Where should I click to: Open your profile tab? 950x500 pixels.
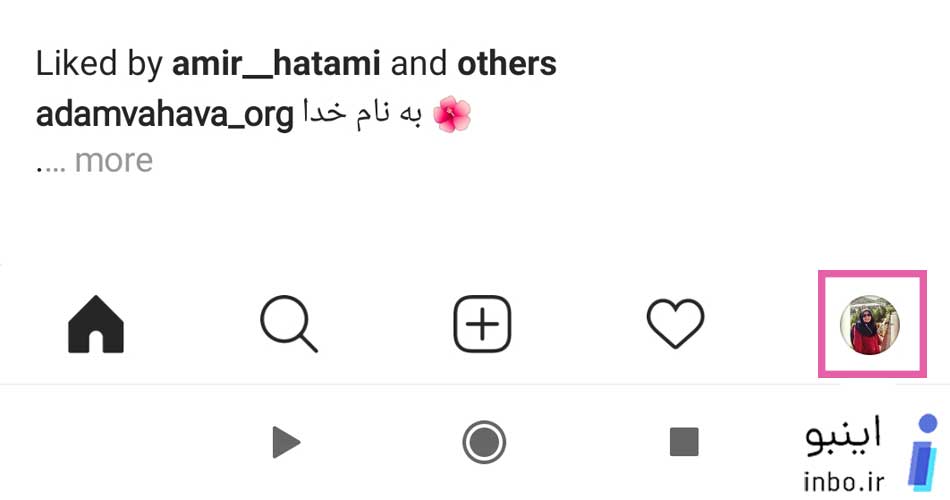pyautogui.click(x=870, y=325)
